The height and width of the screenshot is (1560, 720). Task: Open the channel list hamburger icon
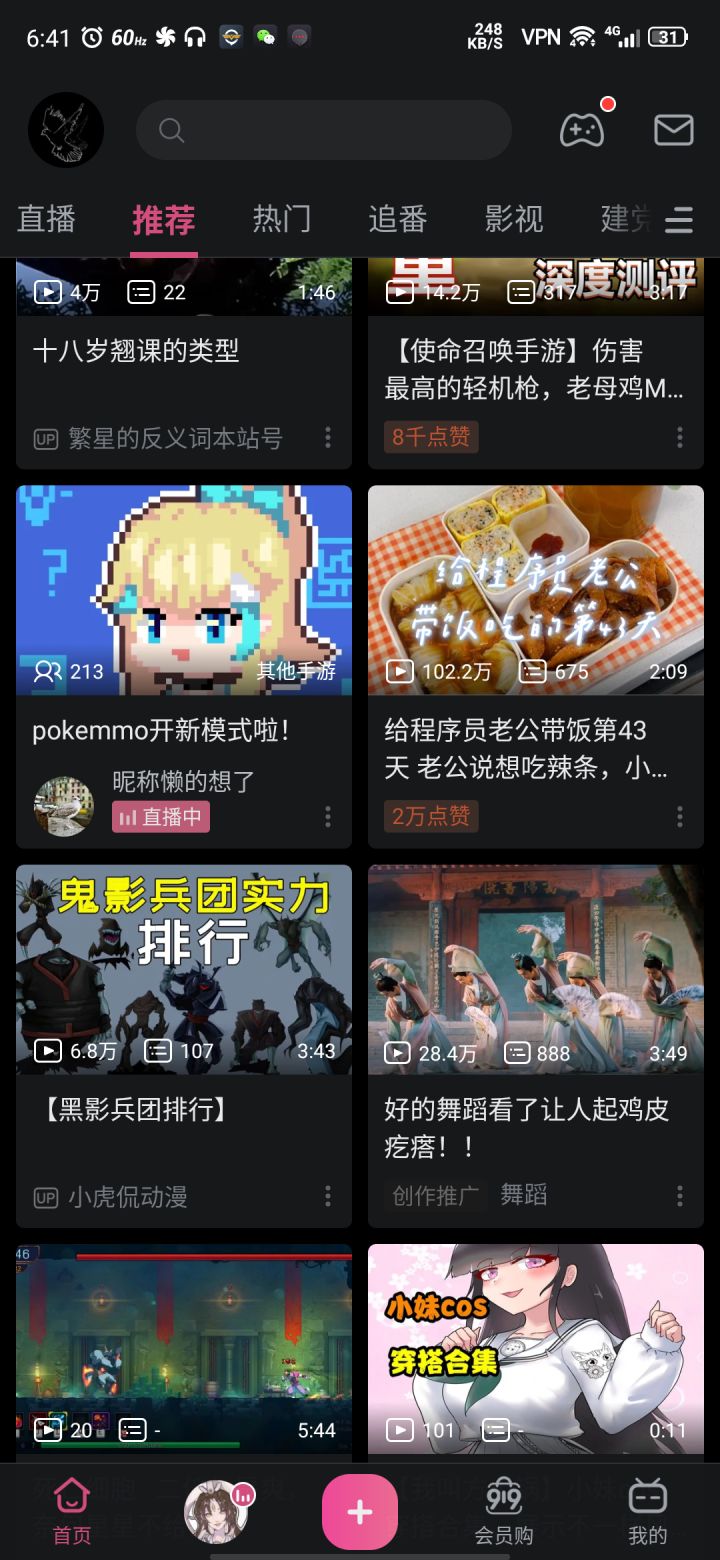click(x=679, y=220)
